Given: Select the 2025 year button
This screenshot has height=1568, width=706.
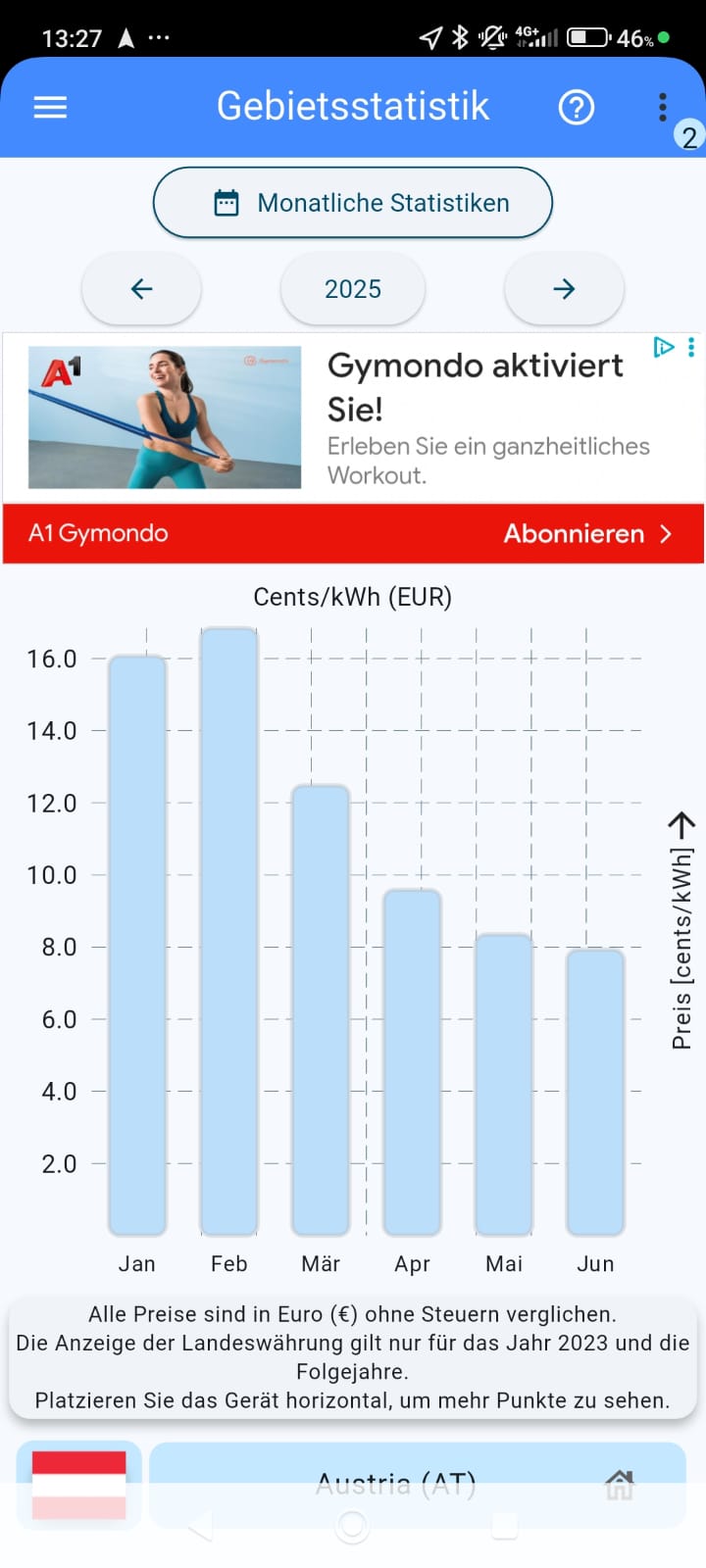Looking at the screenshot, I should pos(353,289).
